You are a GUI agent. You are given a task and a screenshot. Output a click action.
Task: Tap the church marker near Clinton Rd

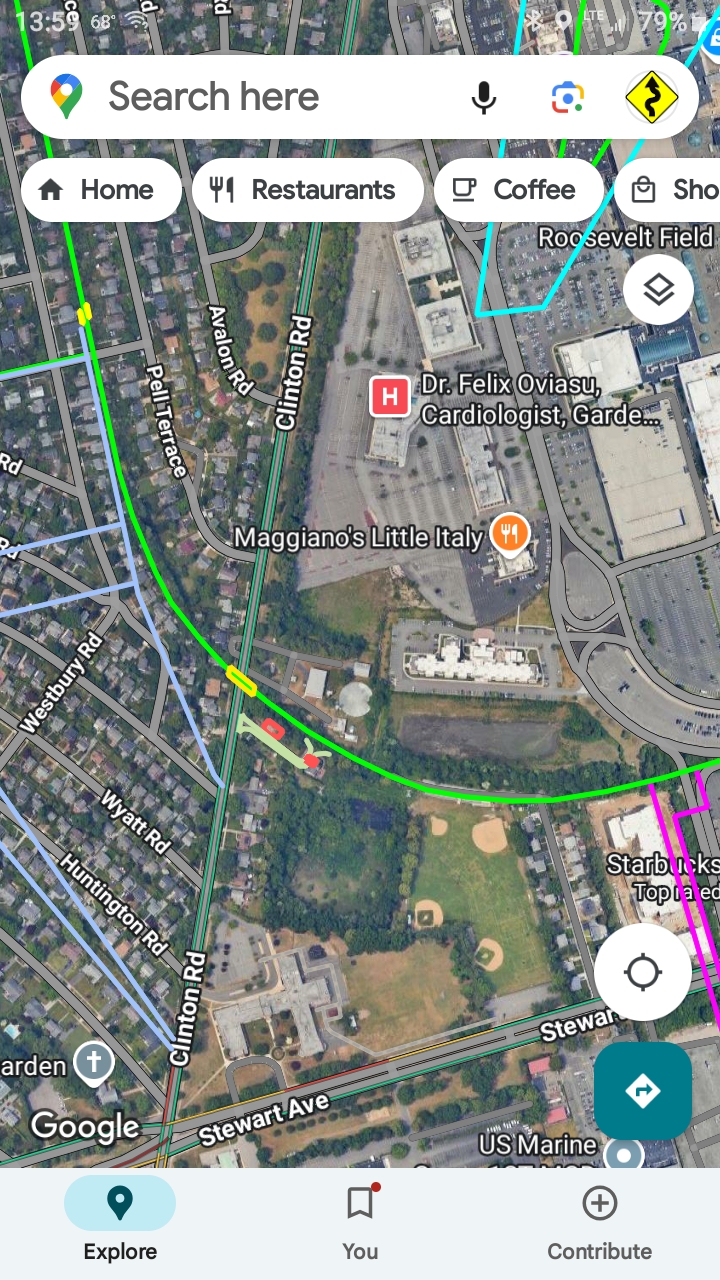point(93,1063)
